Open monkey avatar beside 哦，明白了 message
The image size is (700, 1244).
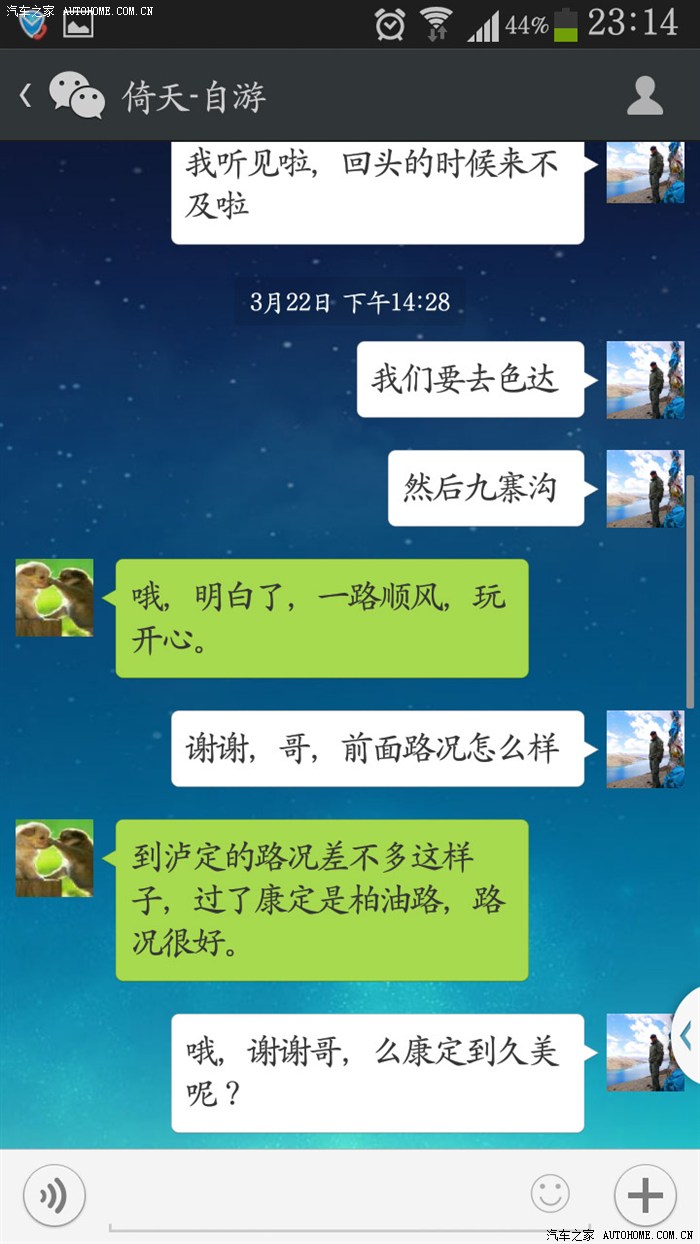(55, 598)
